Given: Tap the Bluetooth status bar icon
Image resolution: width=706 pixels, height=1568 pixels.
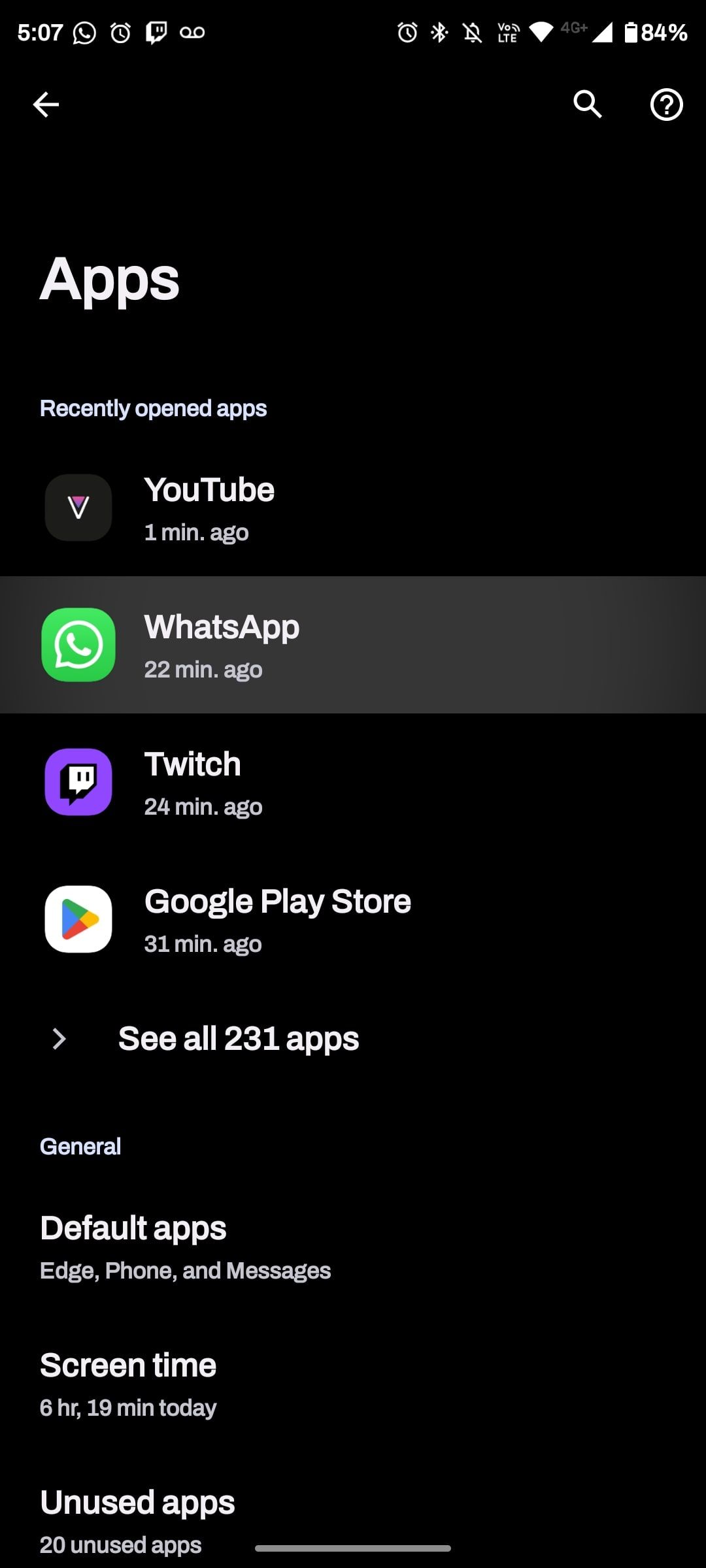Looking at the screenshot, I should pos(439,32).
